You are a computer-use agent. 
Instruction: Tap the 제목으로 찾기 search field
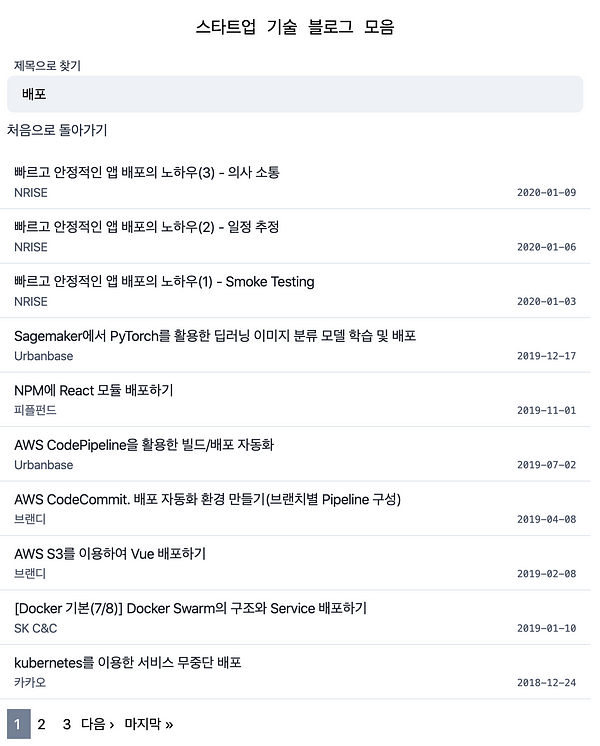294,94
